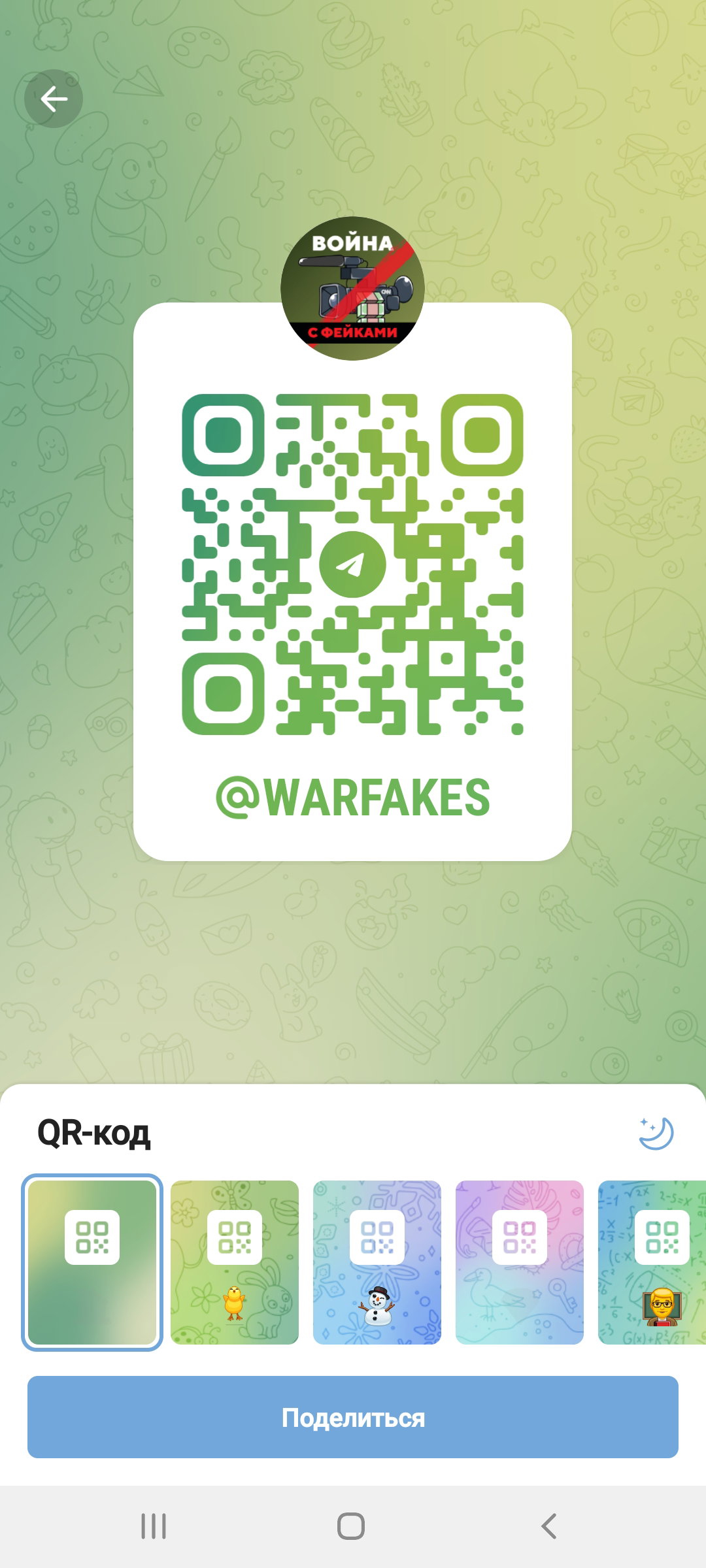
Task: Select the plain green gradient QR theme
Action: coord(92,1262)
